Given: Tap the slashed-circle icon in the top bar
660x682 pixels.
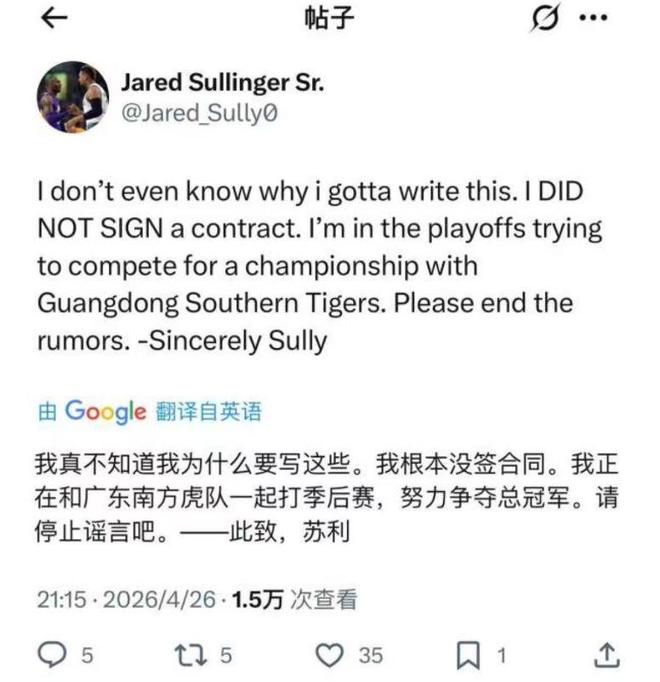Looking at the screenshot, I should coord(547,20).
